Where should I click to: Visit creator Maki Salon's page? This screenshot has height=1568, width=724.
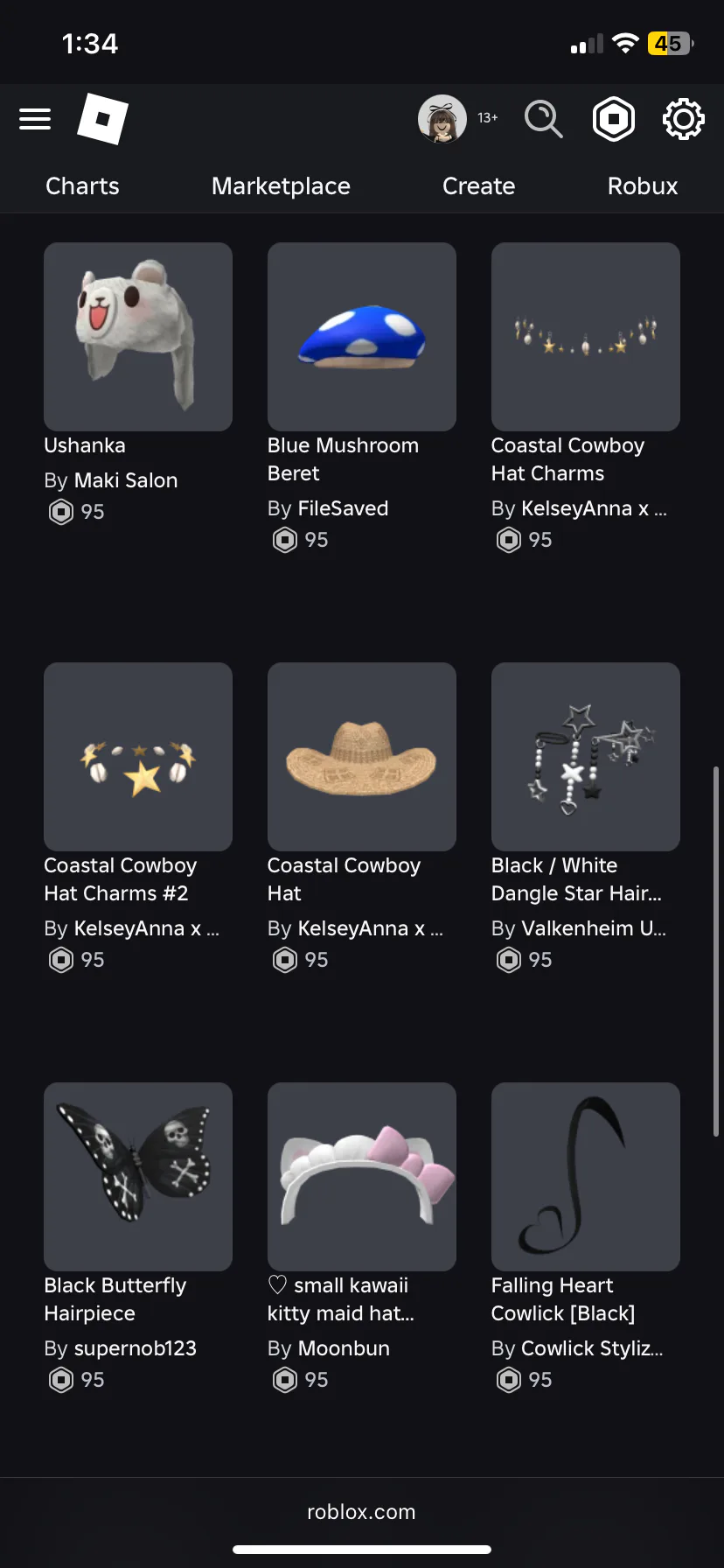point(126,480)
